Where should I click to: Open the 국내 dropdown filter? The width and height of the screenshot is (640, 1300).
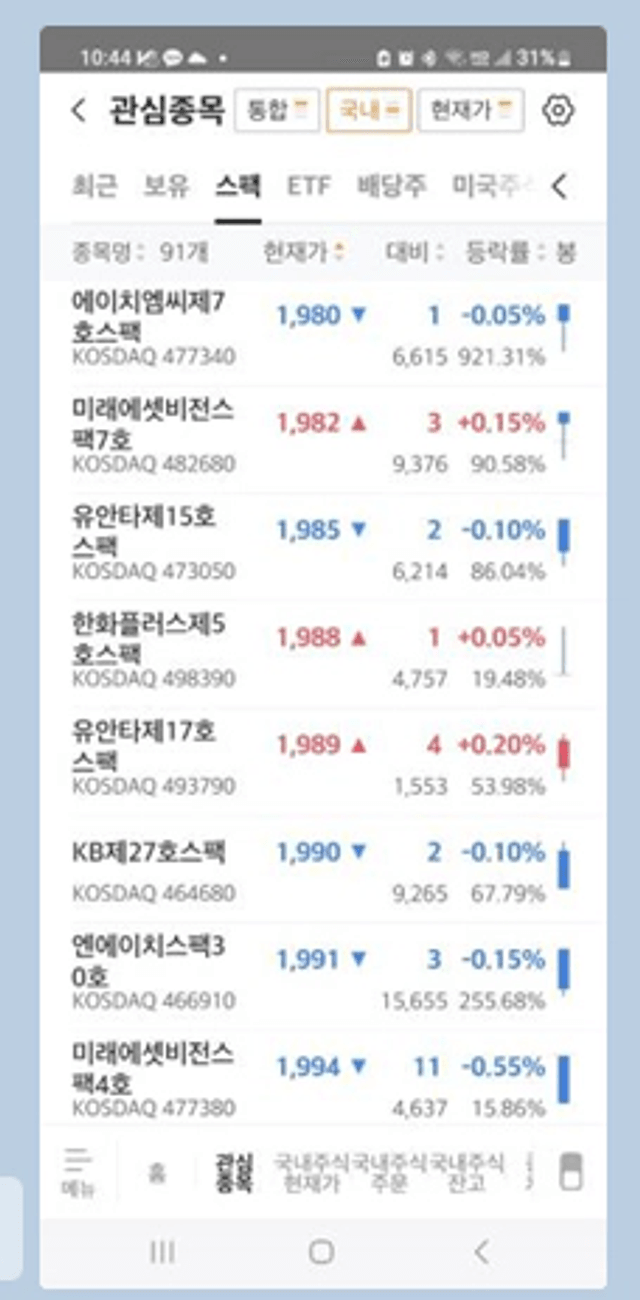(x=368, y=110)
